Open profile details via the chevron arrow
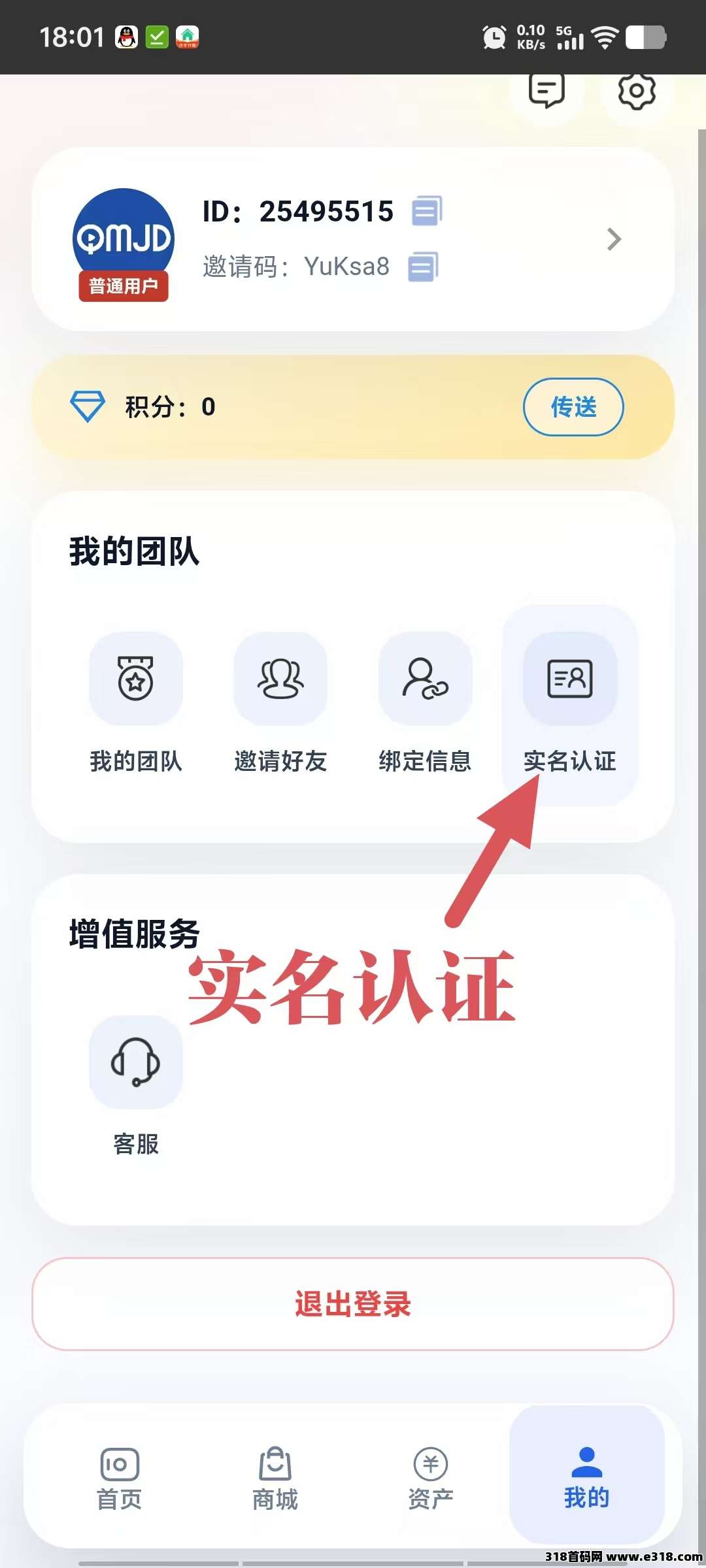The height and width of the screenshot is (1568, 706). click(613, 239)
